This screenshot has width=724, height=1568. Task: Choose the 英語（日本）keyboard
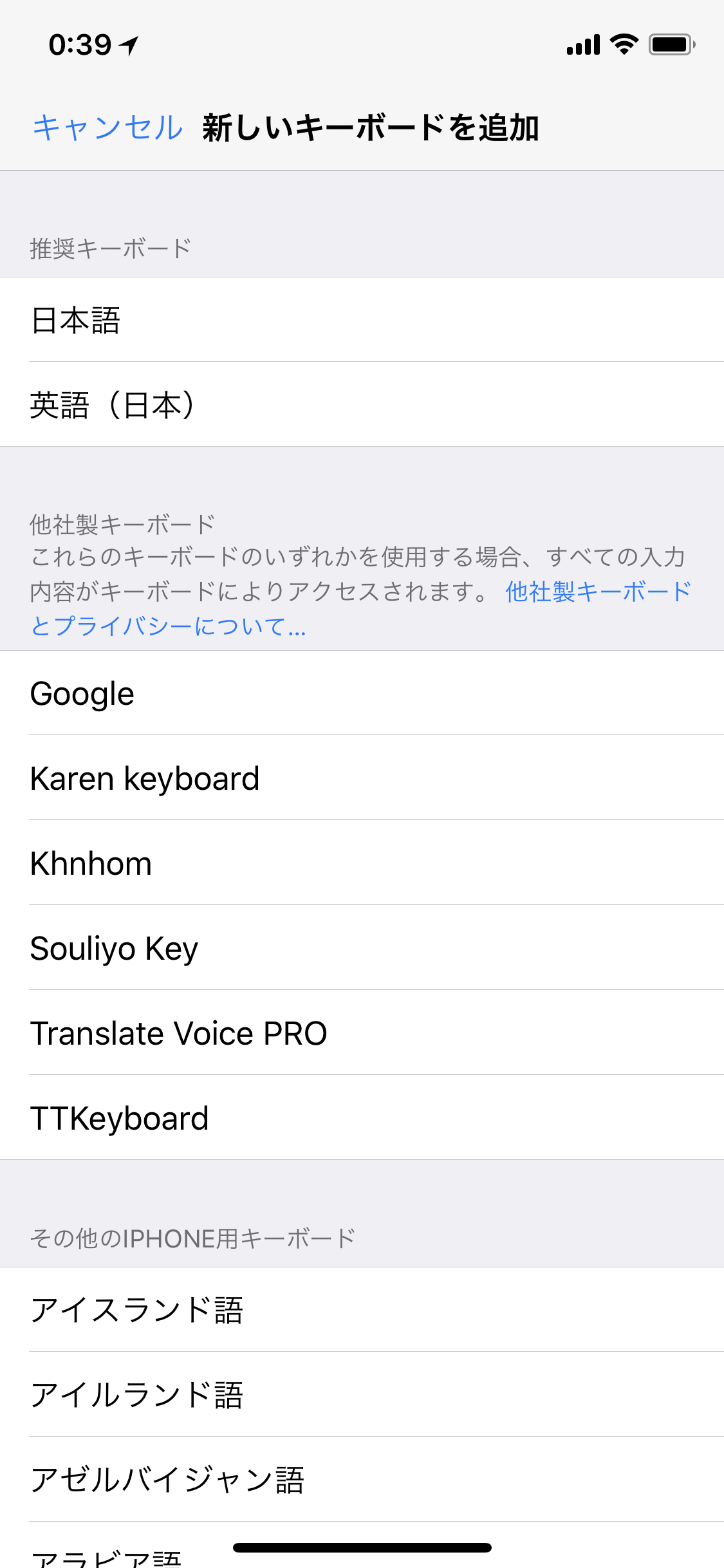pos(362,404)
